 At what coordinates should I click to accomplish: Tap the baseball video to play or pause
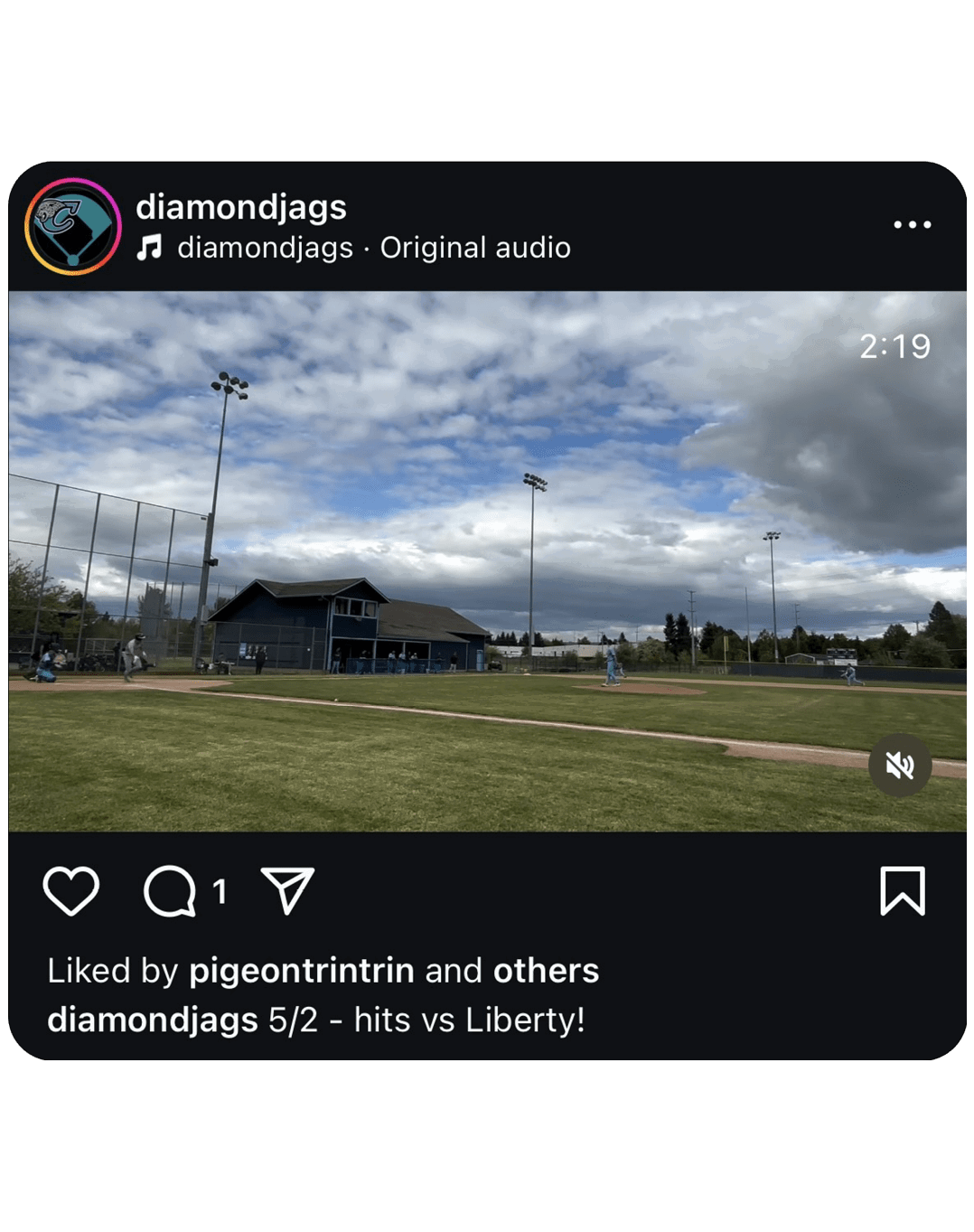coord(487,560)
